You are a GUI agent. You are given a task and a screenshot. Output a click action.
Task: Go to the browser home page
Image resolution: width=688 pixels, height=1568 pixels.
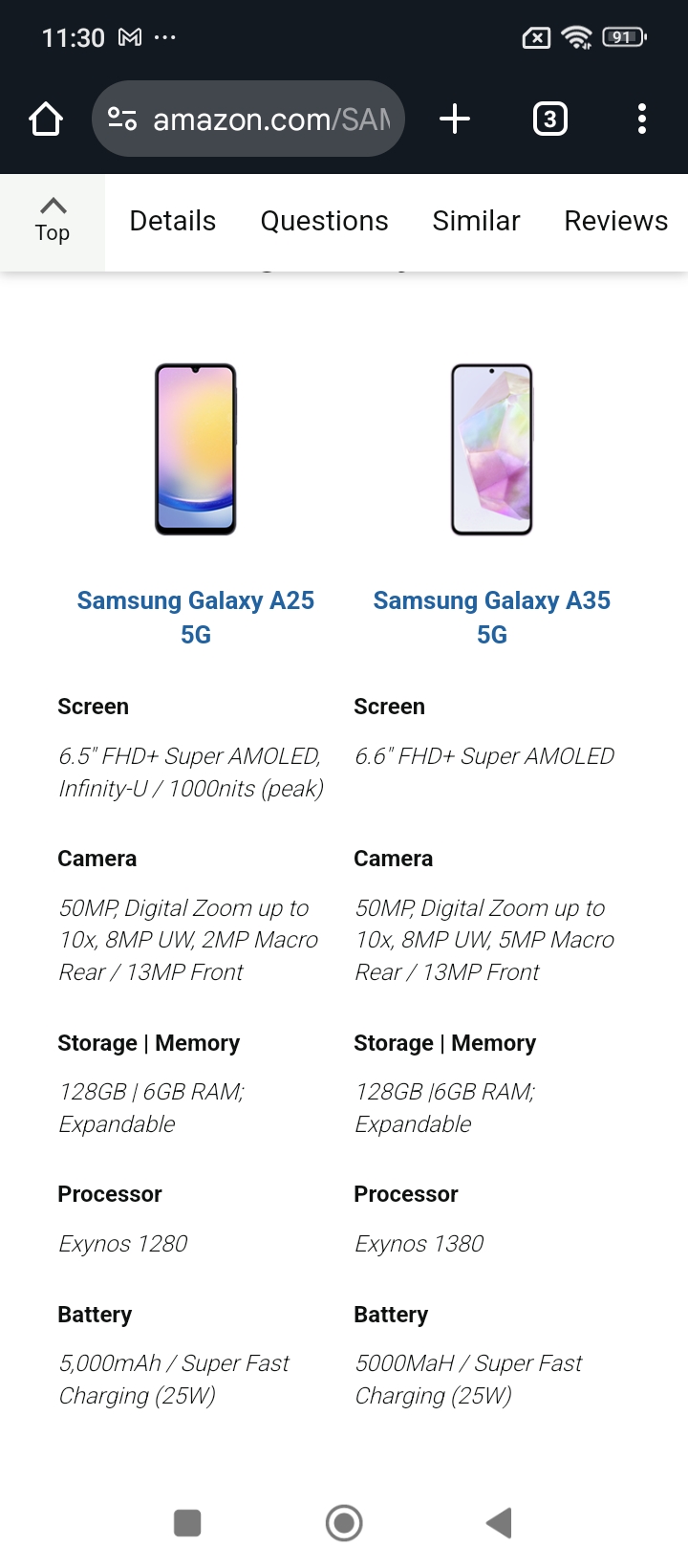pos(46,120)
